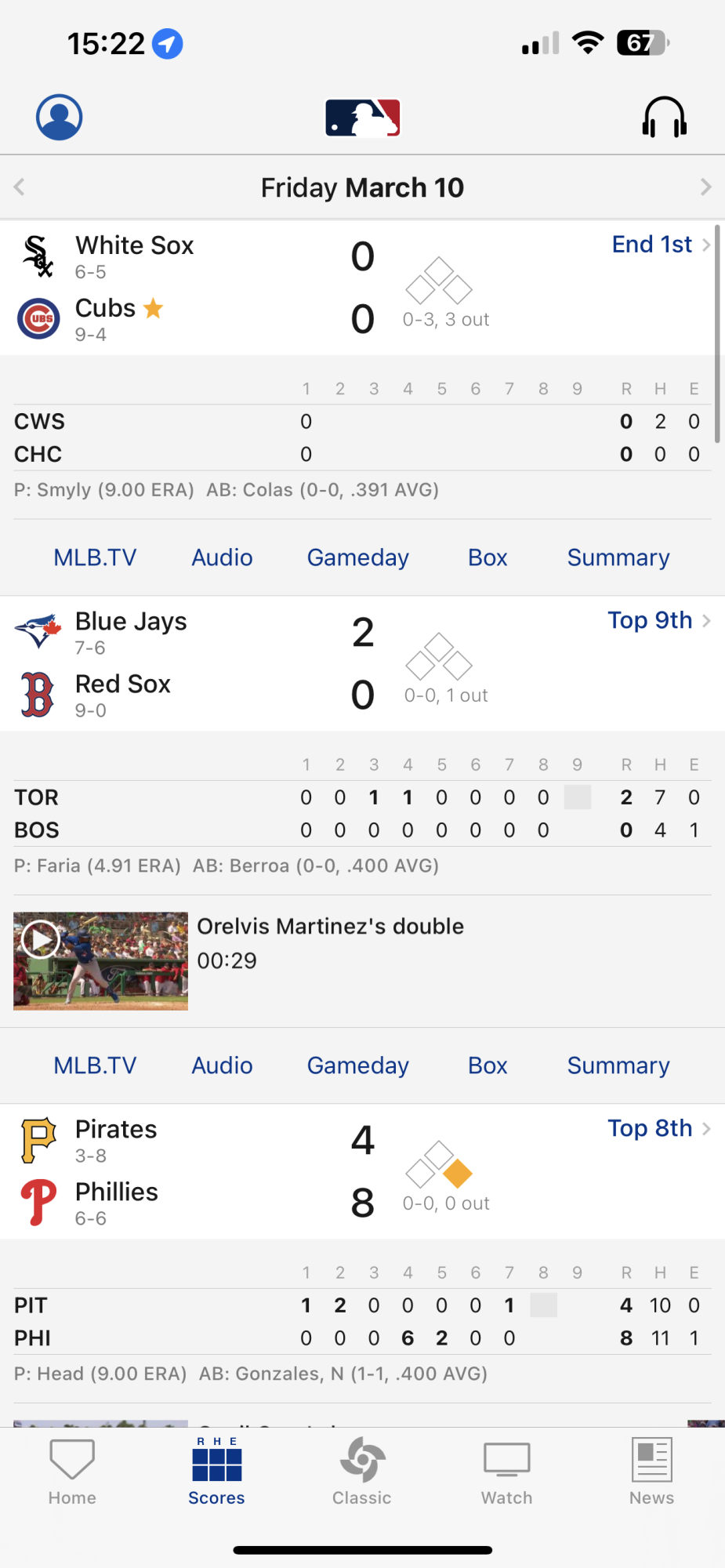Switch to the Classic tab
The width and height of the screenshot is (725, 1568).
coord(361,1472)
